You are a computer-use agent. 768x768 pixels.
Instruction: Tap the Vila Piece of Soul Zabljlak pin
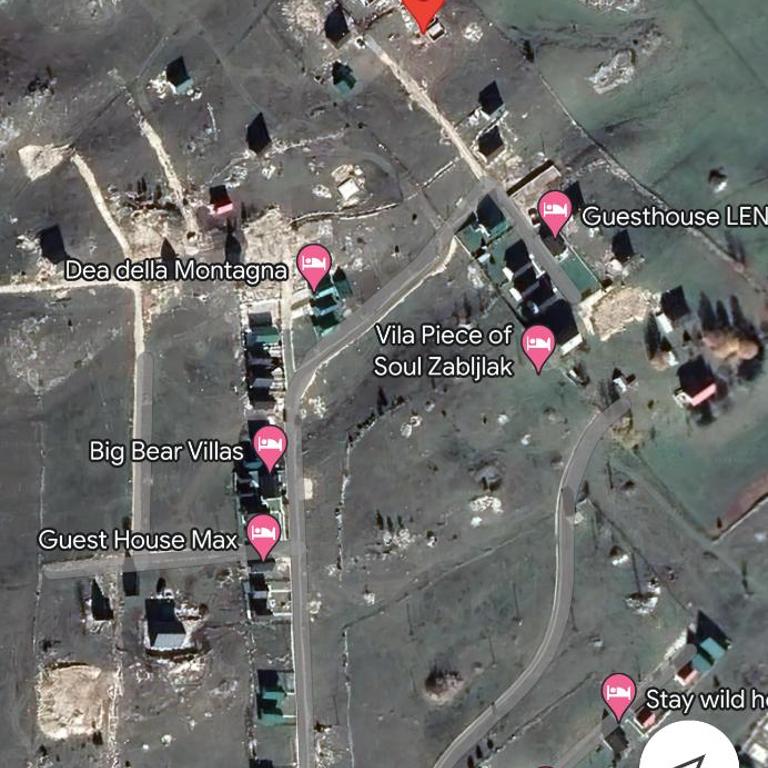pos(539,345)
